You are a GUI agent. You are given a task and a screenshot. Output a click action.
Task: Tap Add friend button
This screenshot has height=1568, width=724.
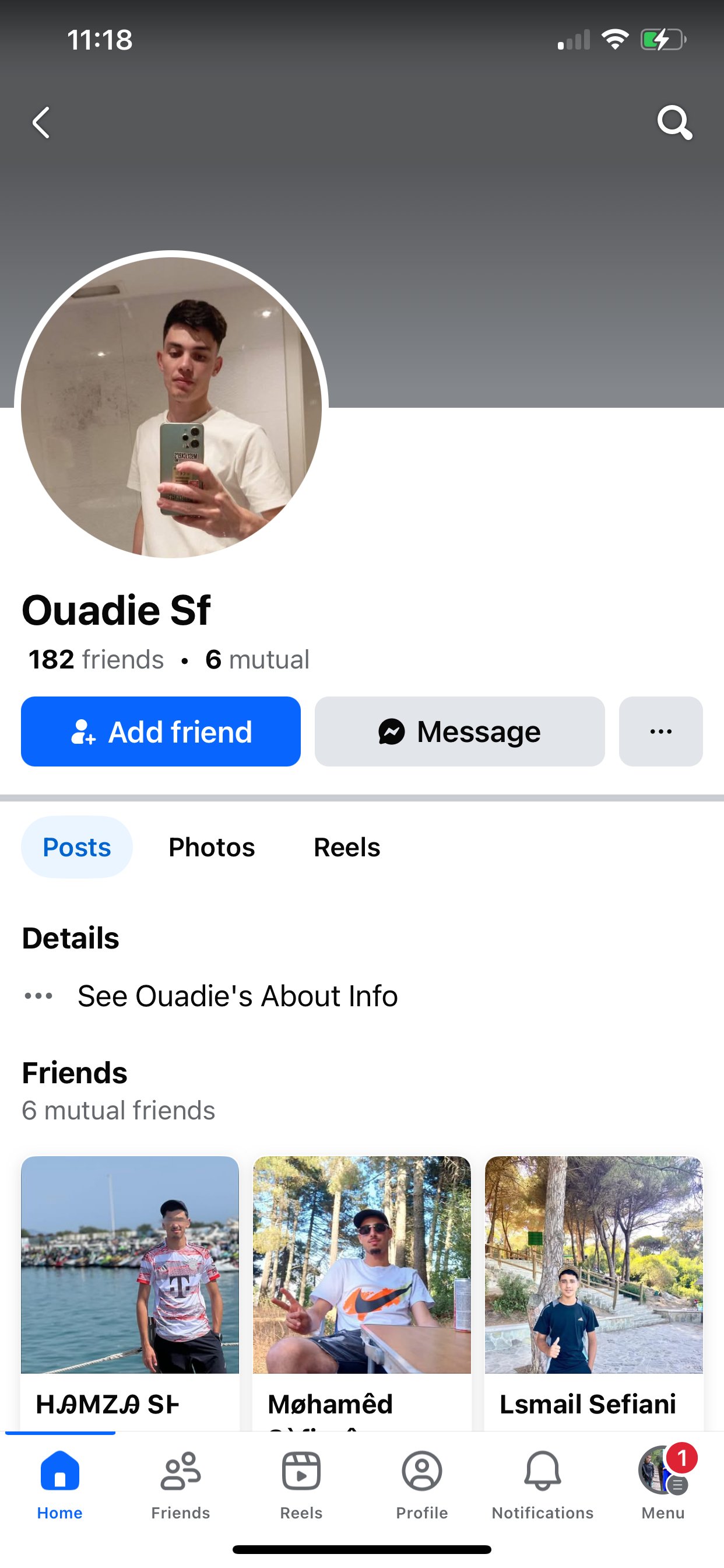[x=161, y=731]
